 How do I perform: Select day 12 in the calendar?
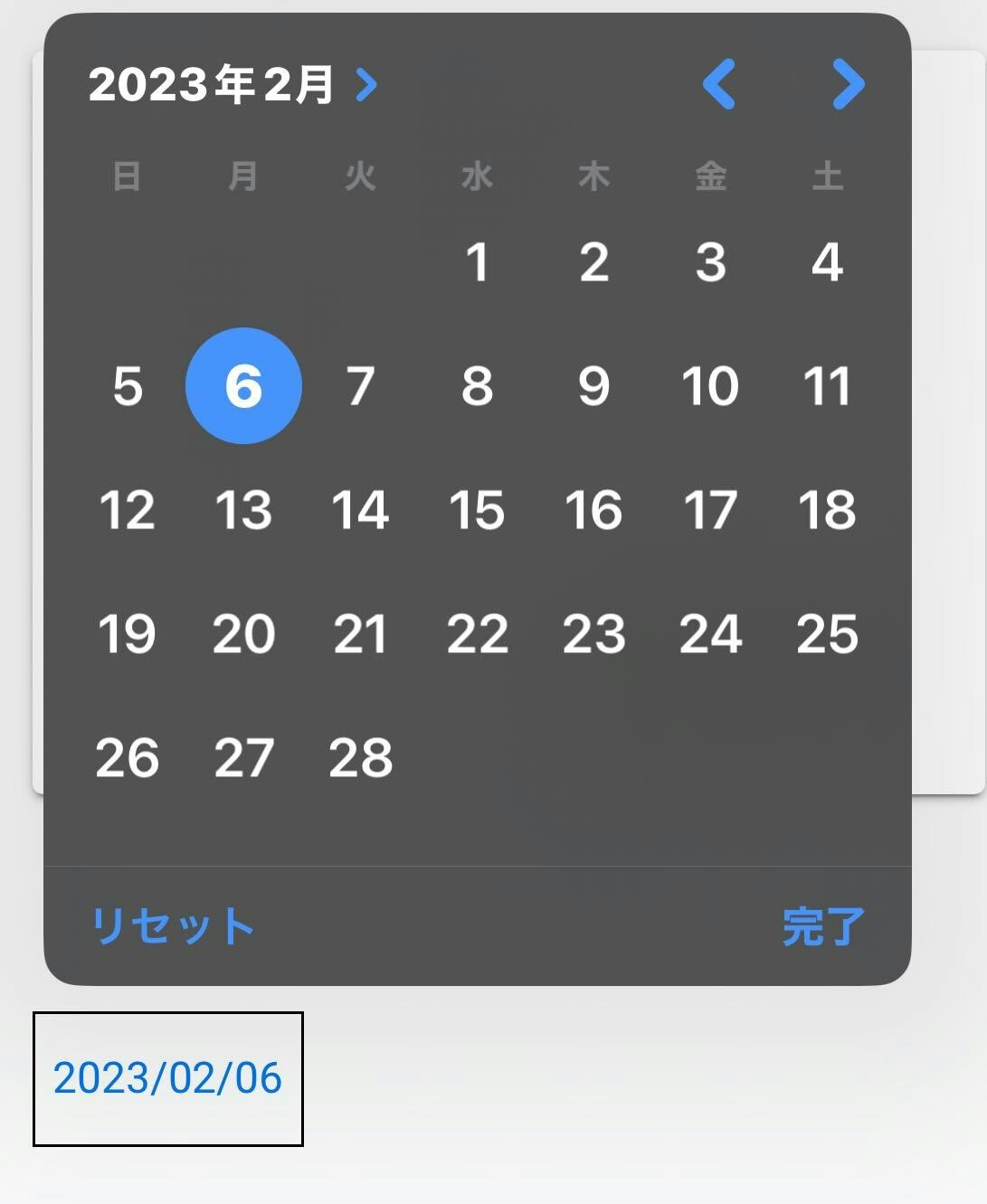(x=127, y=510)
